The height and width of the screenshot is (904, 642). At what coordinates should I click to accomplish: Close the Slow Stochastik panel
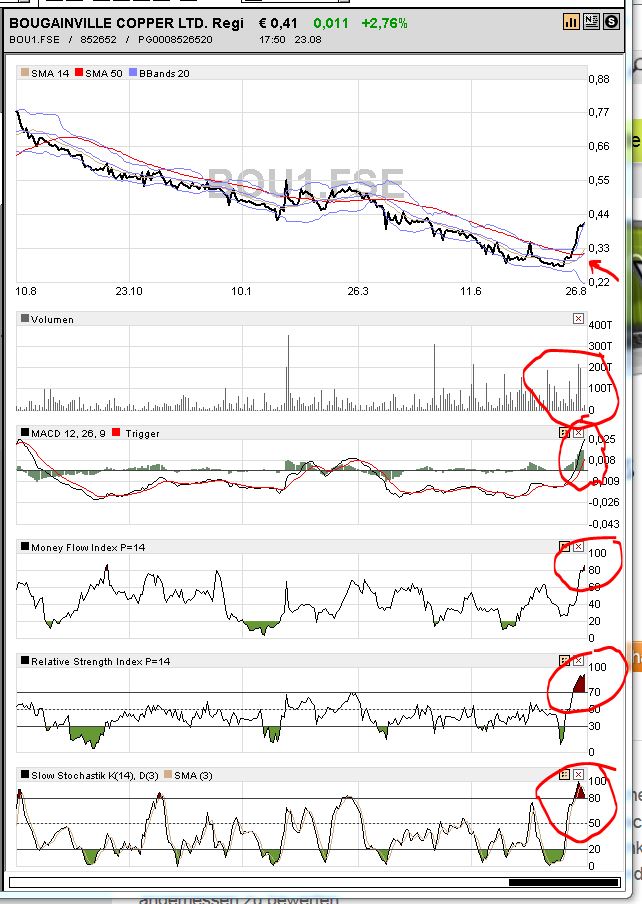click(578, 775)
